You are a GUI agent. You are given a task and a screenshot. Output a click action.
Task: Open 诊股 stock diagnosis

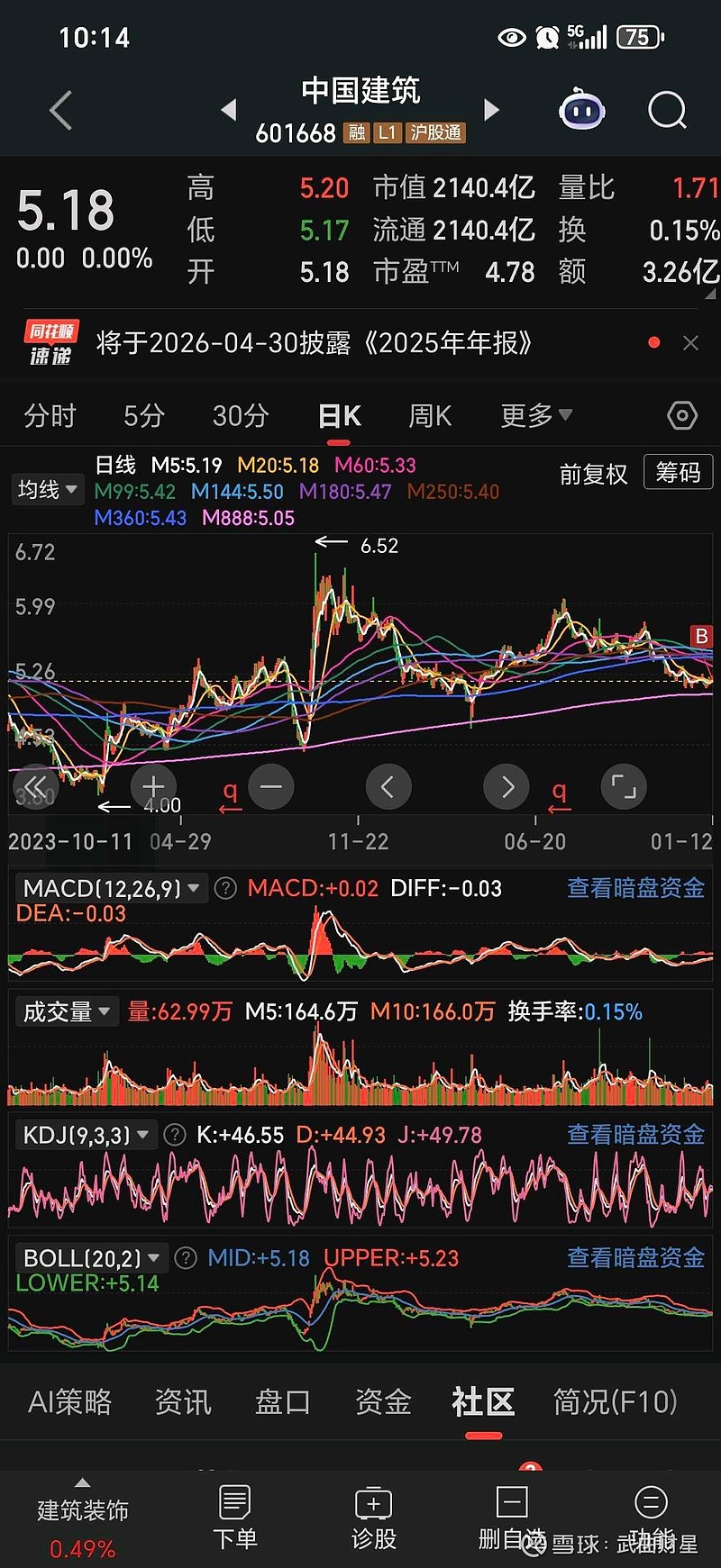374,1518
